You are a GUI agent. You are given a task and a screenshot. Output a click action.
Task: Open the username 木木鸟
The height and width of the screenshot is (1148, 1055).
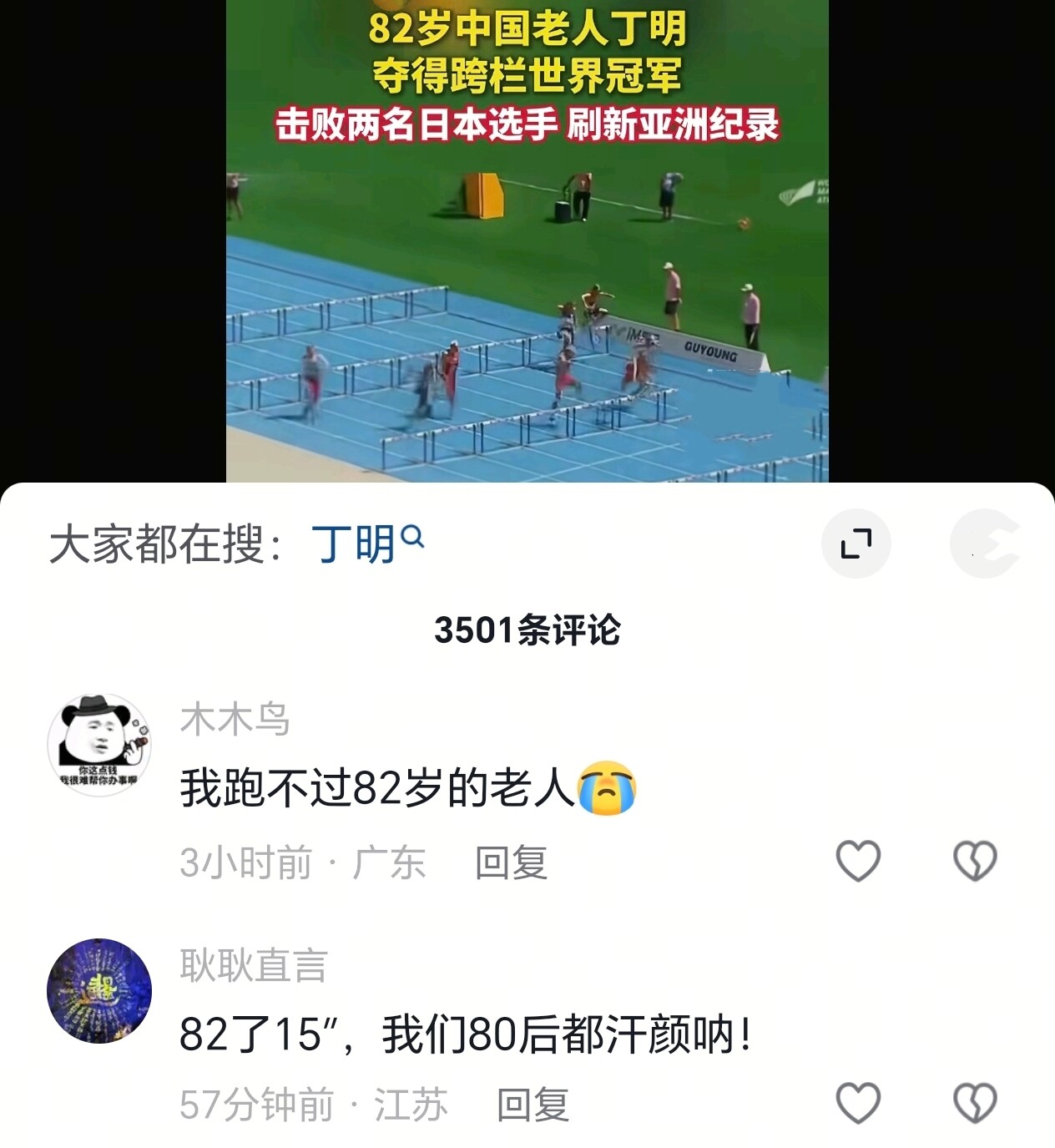pos(235,719)
